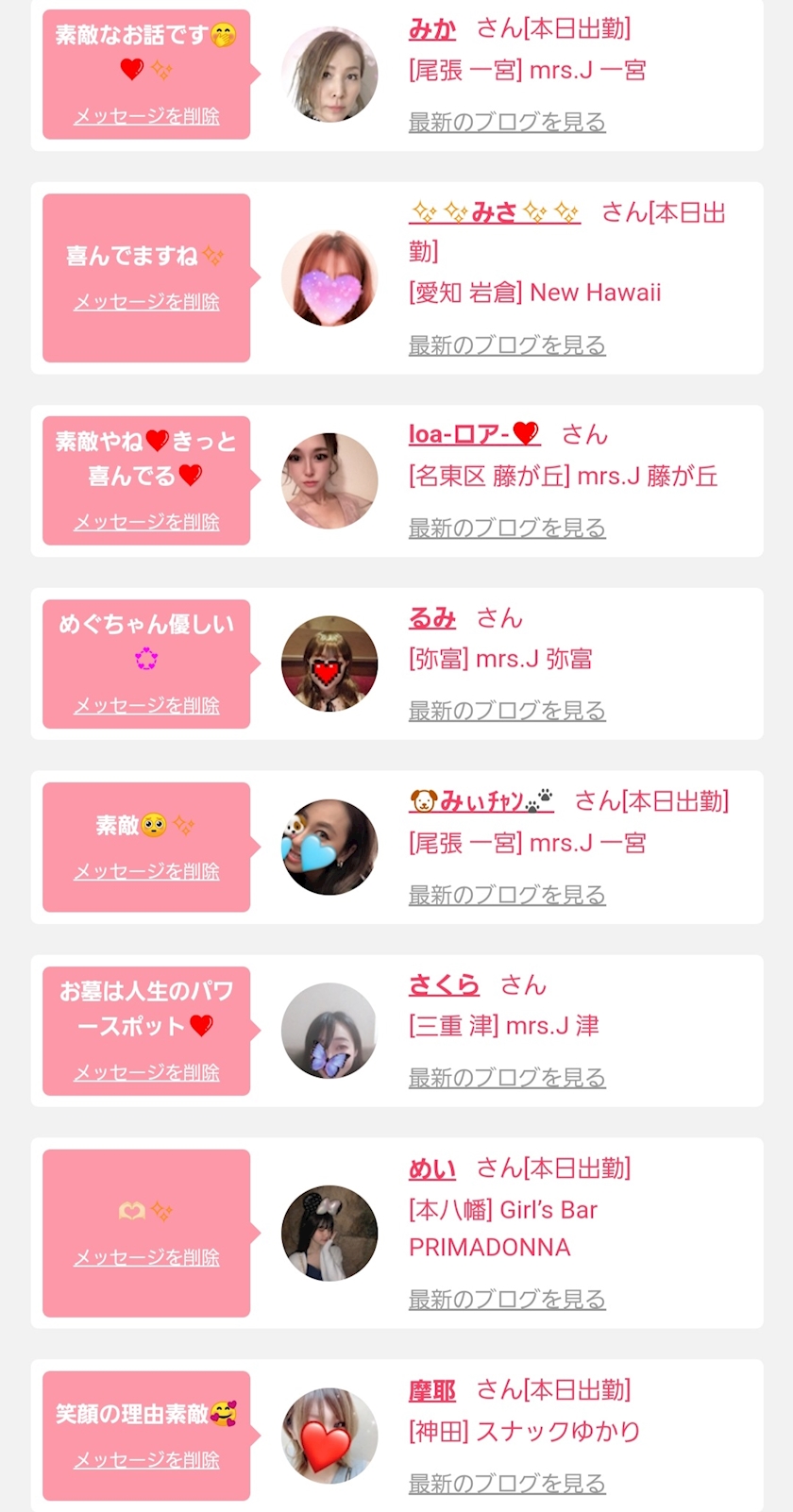Tap さくら's profile photo

coord(329,1031)
